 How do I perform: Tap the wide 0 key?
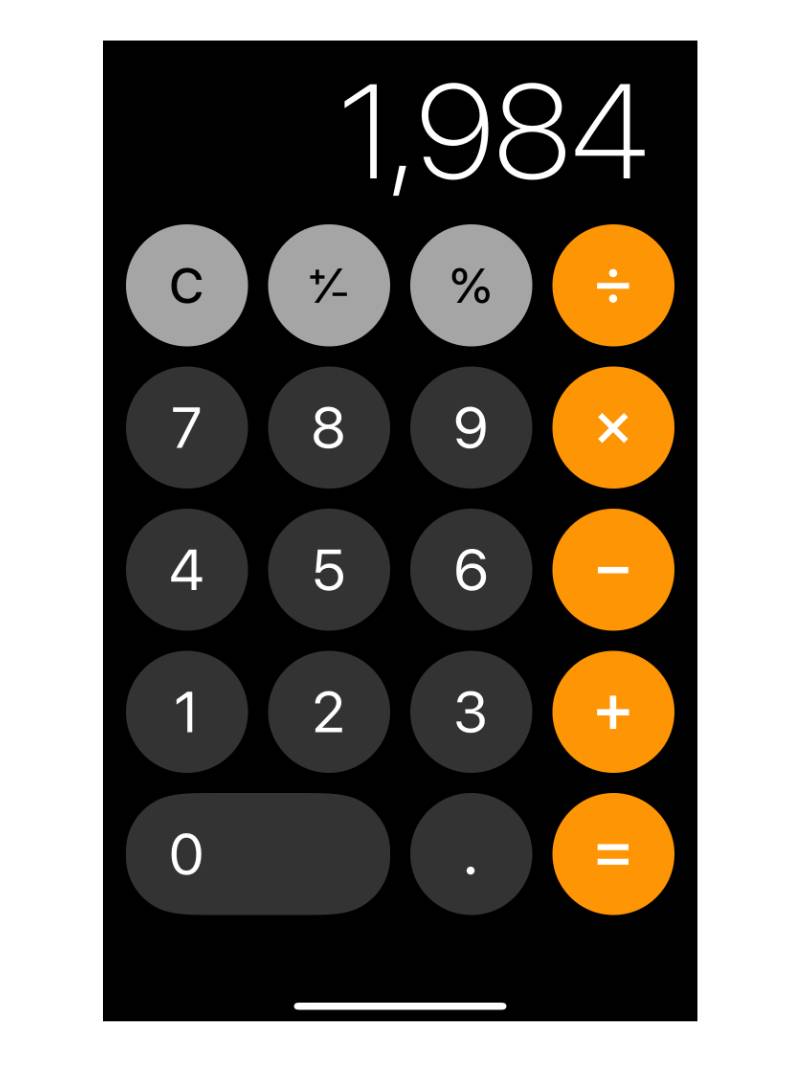[257, 854]
